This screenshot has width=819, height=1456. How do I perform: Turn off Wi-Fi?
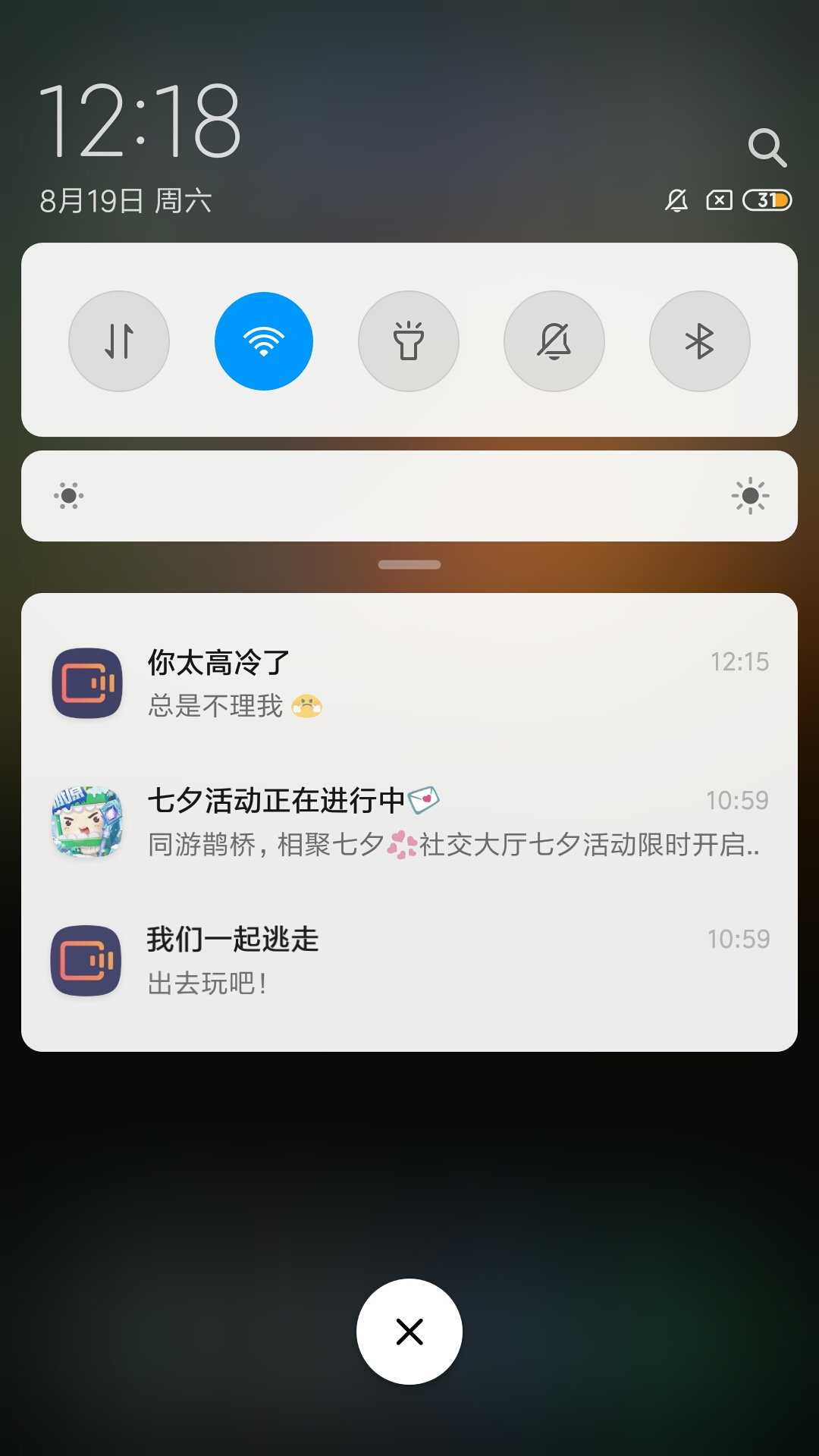[x=264, y=341]
